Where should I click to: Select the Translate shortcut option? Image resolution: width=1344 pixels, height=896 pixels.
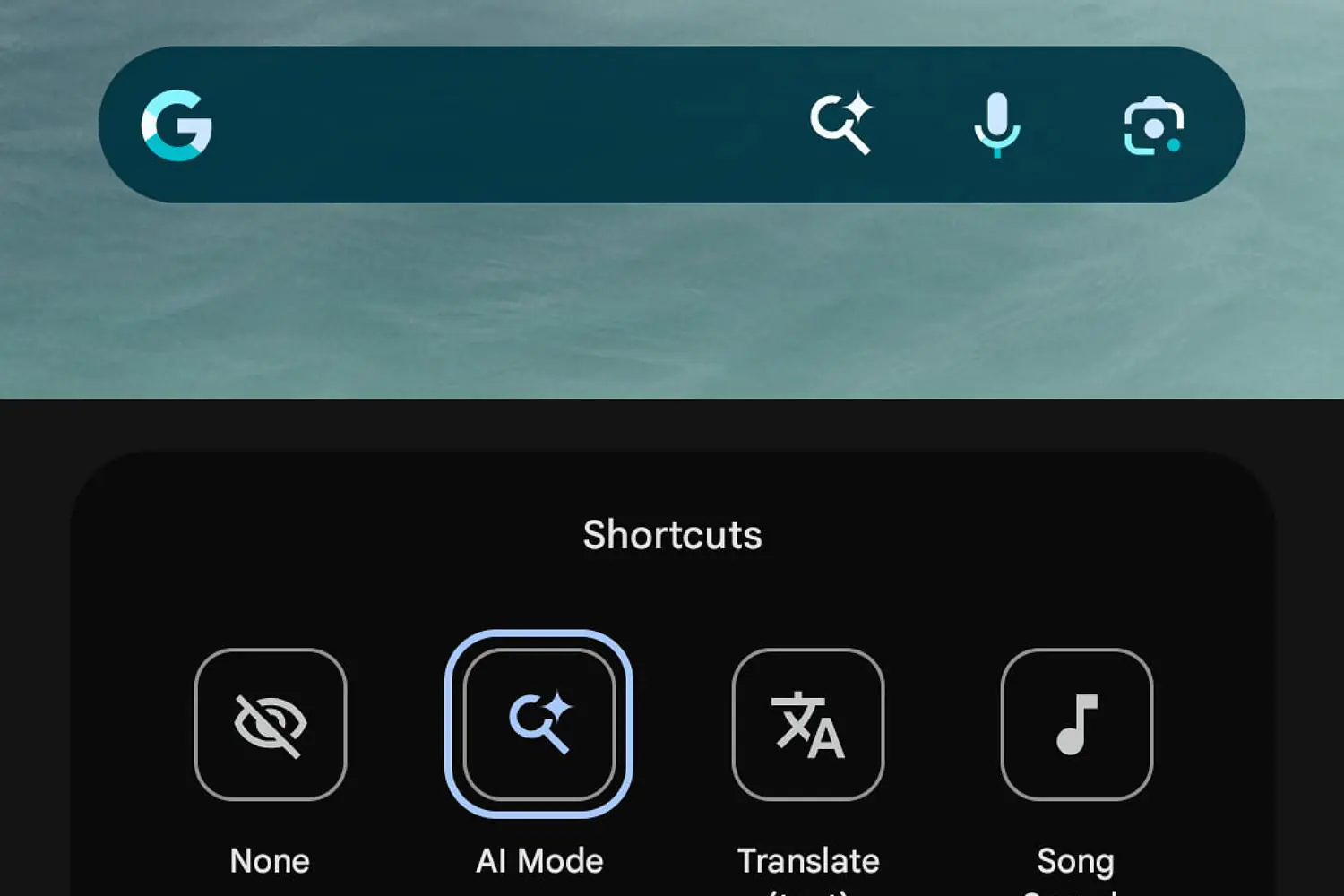[808, 724]
